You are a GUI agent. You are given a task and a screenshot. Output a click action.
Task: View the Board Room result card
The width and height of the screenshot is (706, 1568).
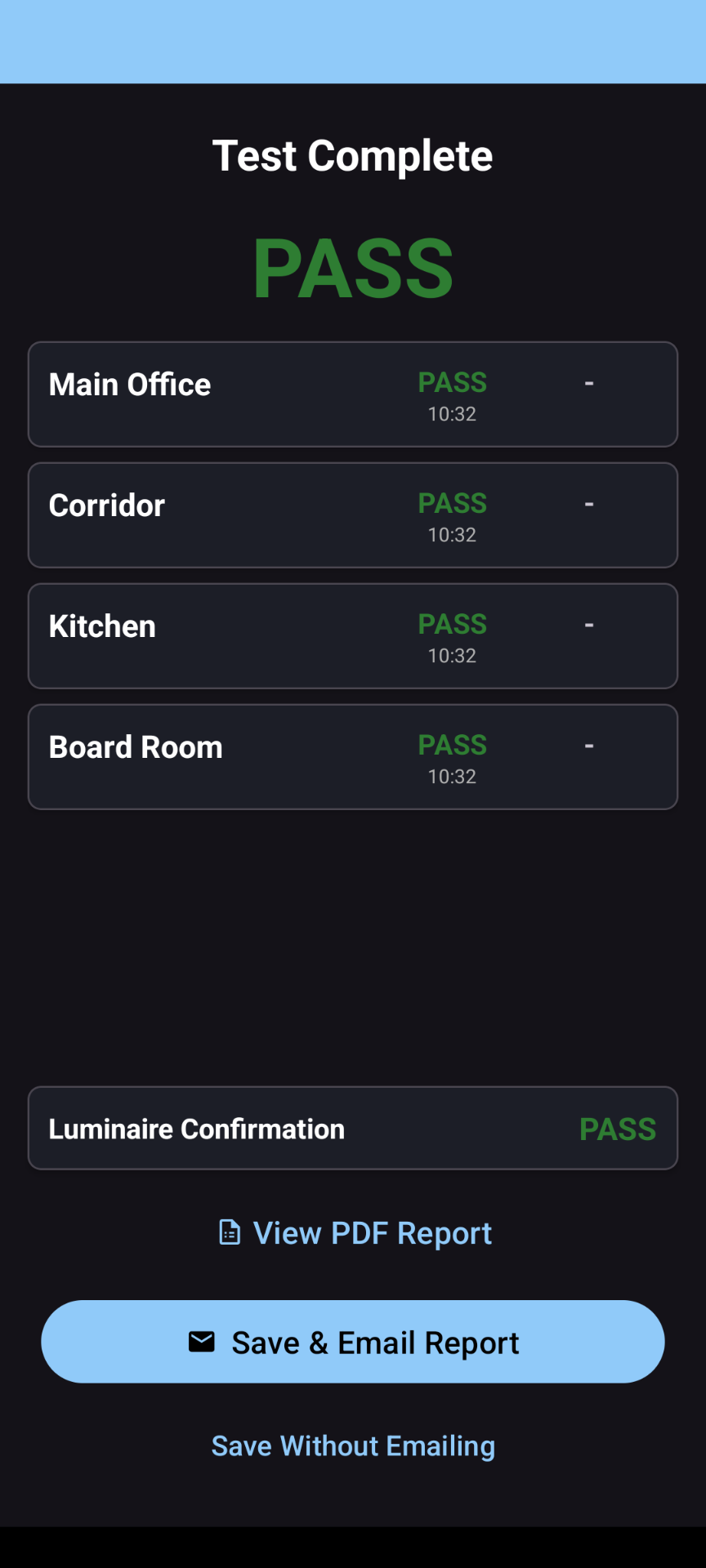click(x=353, y=757)
